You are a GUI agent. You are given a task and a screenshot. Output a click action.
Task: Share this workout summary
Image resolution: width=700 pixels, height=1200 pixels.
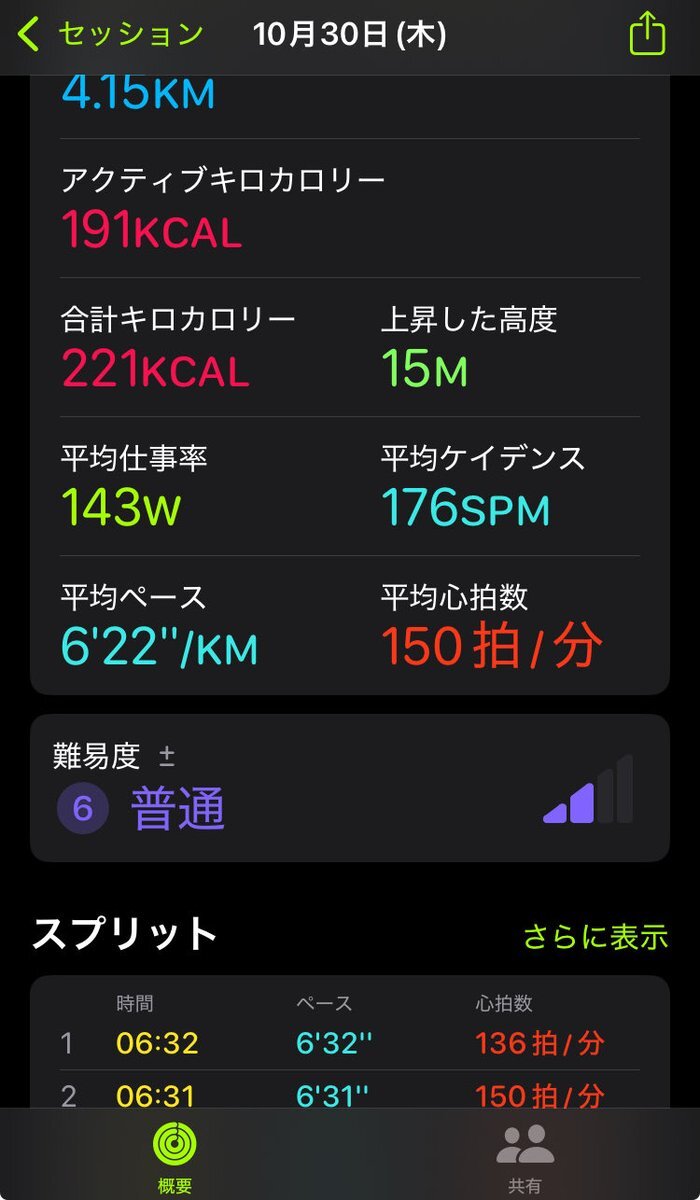coord(647,34)
